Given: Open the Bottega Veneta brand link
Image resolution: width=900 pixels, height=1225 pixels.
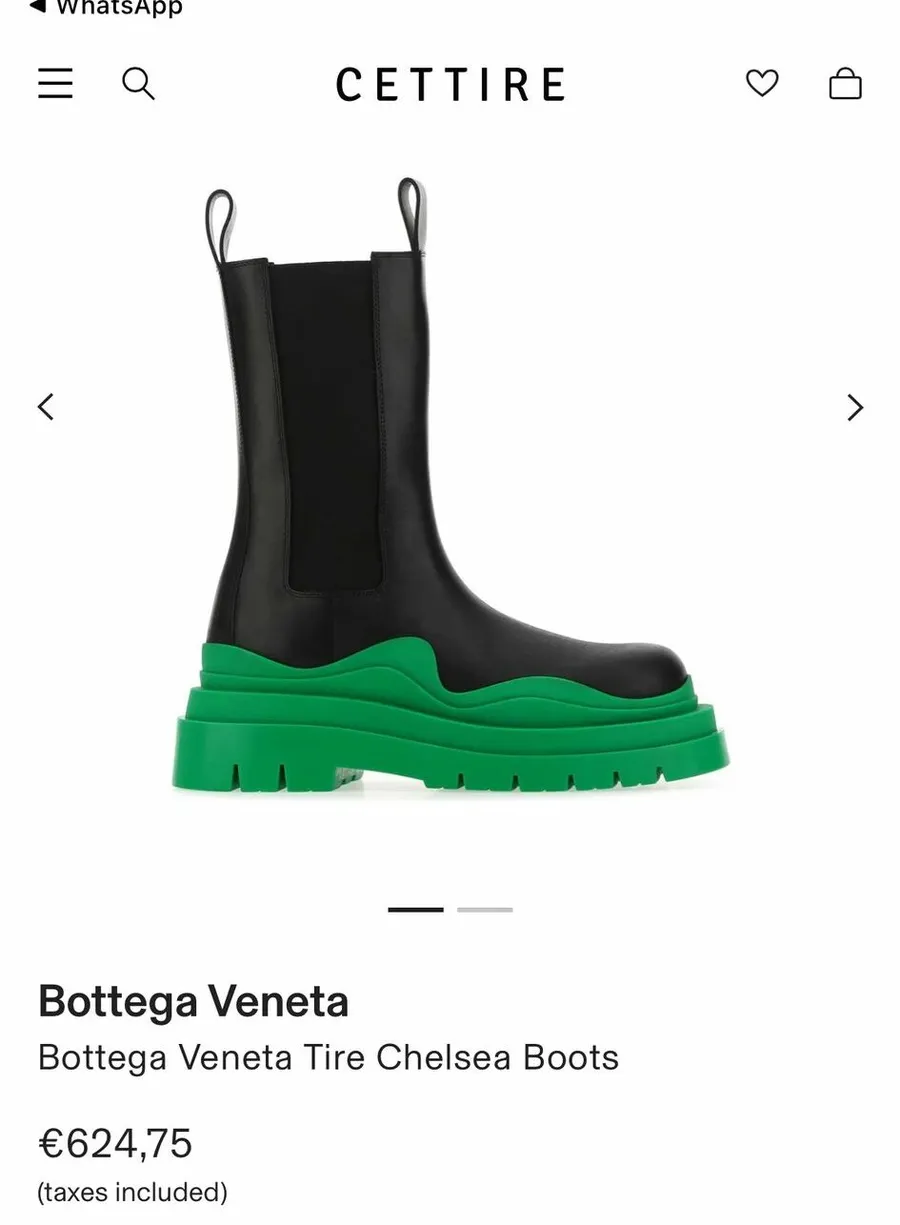Looking at the screenshot, I should [193, 1000].
